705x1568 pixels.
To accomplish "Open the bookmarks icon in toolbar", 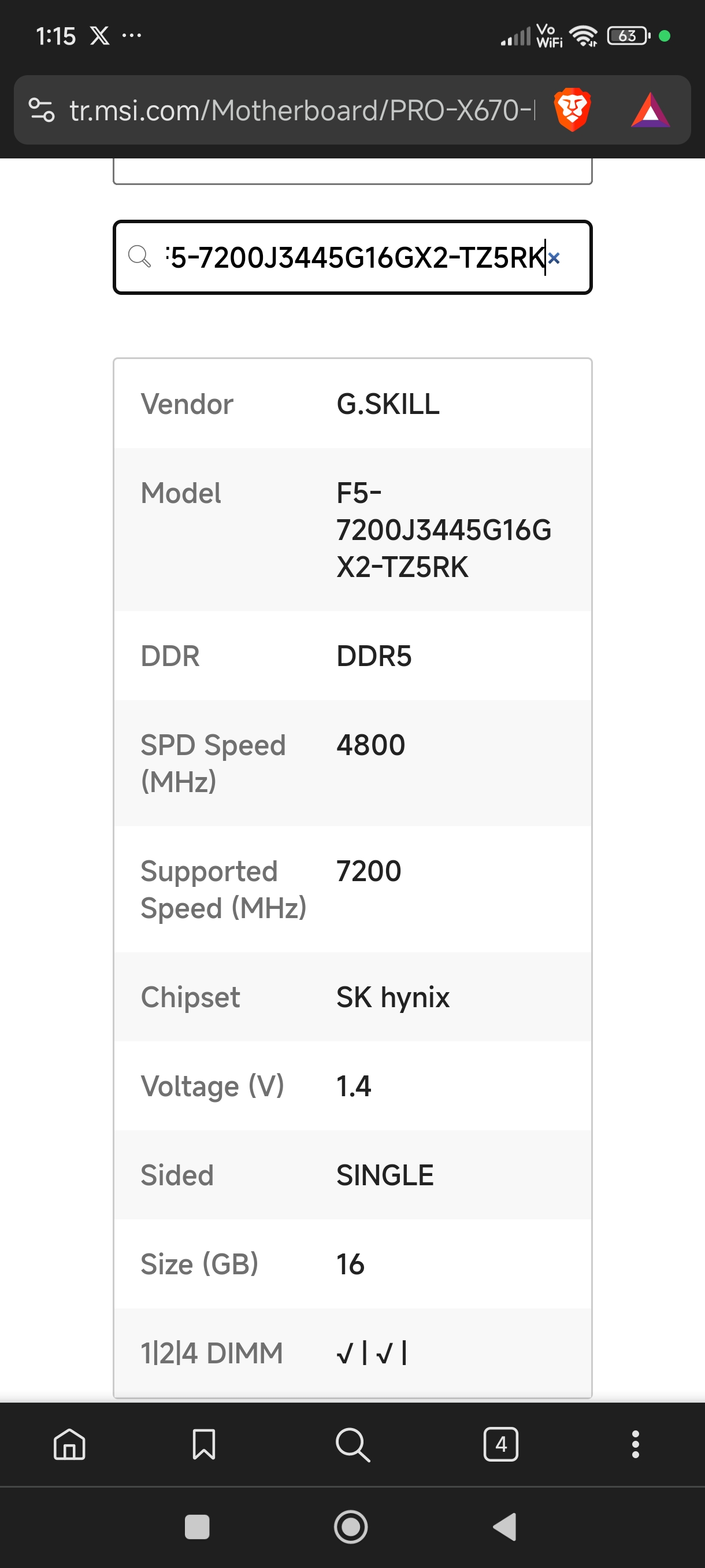I will (204, 1444).
